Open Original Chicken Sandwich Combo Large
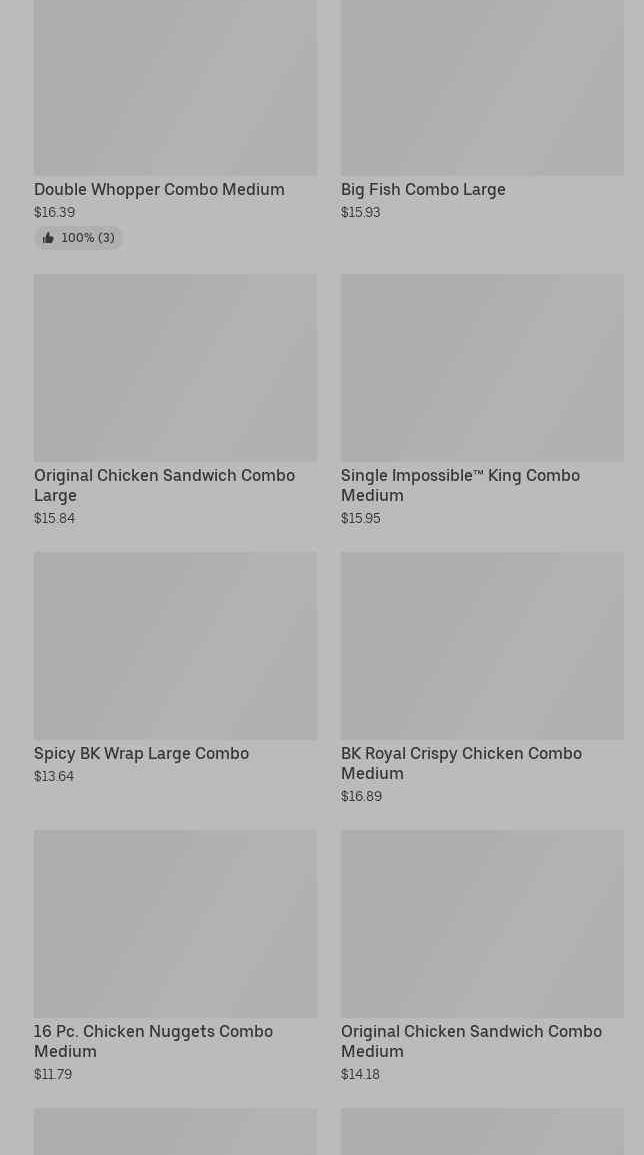This screenshot has width=644, height=1155. (x=175, y=400)
